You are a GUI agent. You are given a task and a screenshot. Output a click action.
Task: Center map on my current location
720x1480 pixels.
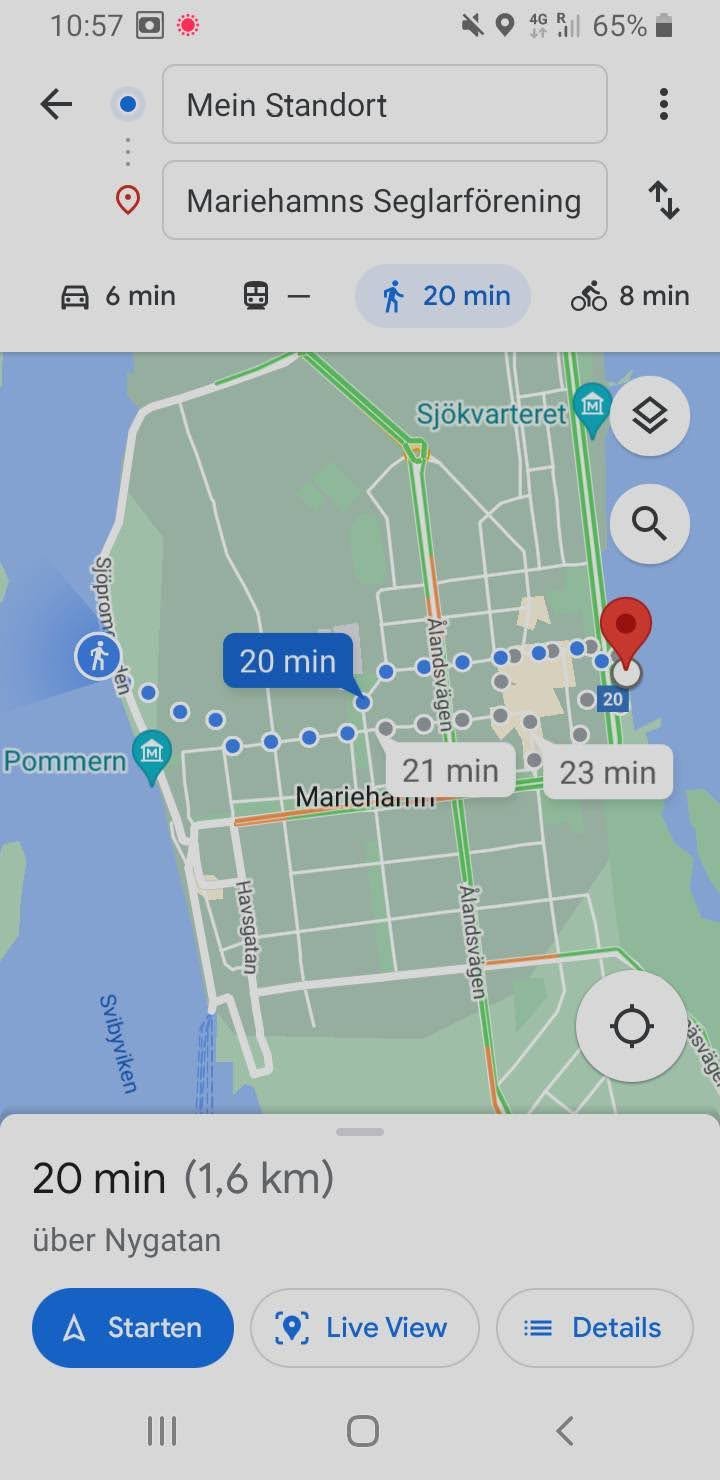coord(631,1026)
